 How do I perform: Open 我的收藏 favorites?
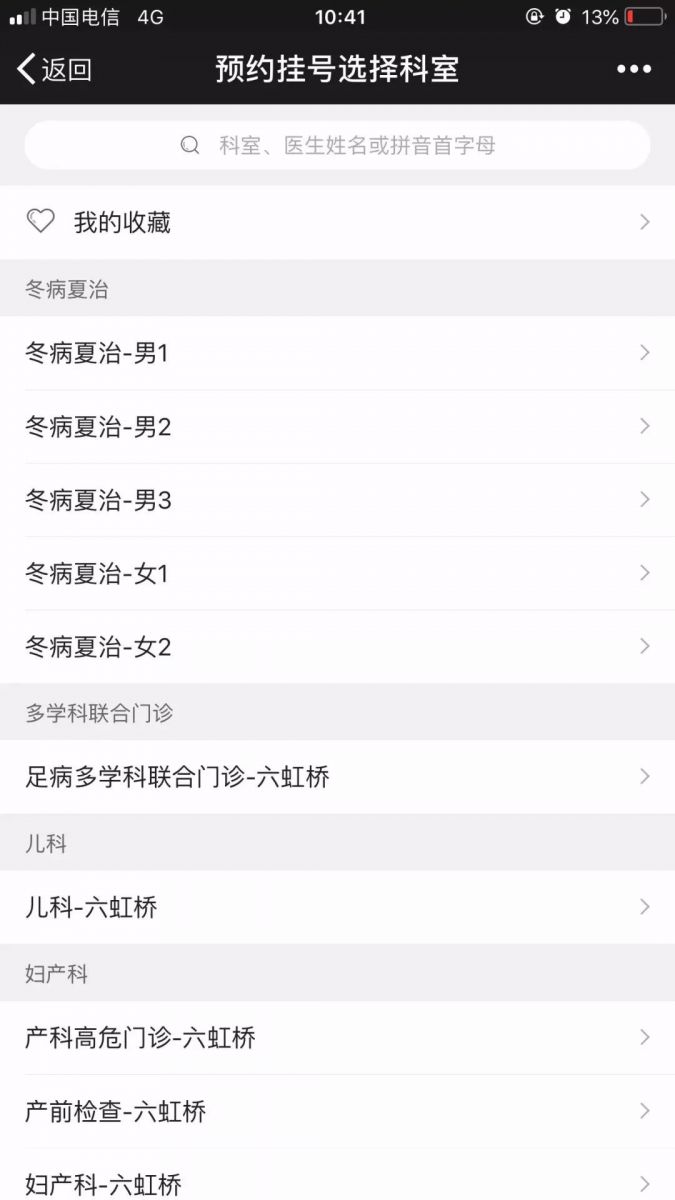point(337,222)
